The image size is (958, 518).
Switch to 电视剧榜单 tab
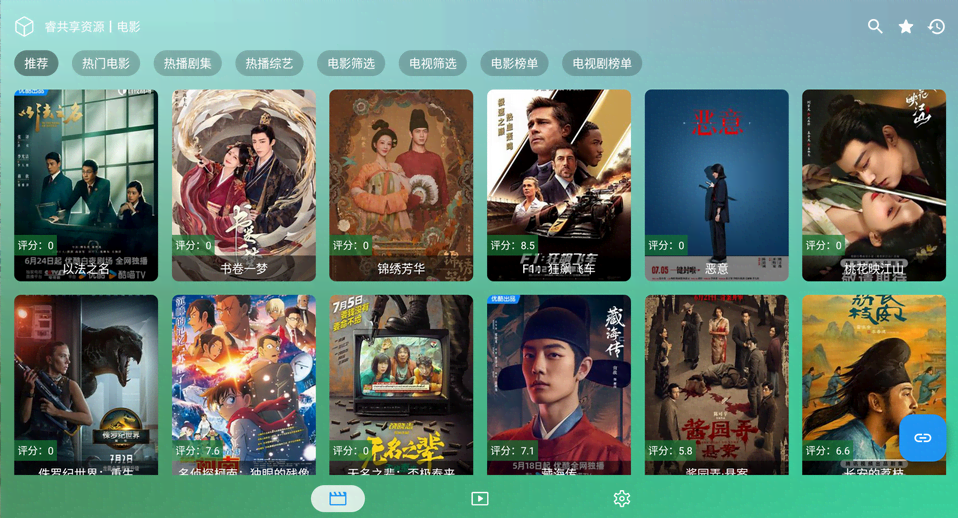click(602, 63)
